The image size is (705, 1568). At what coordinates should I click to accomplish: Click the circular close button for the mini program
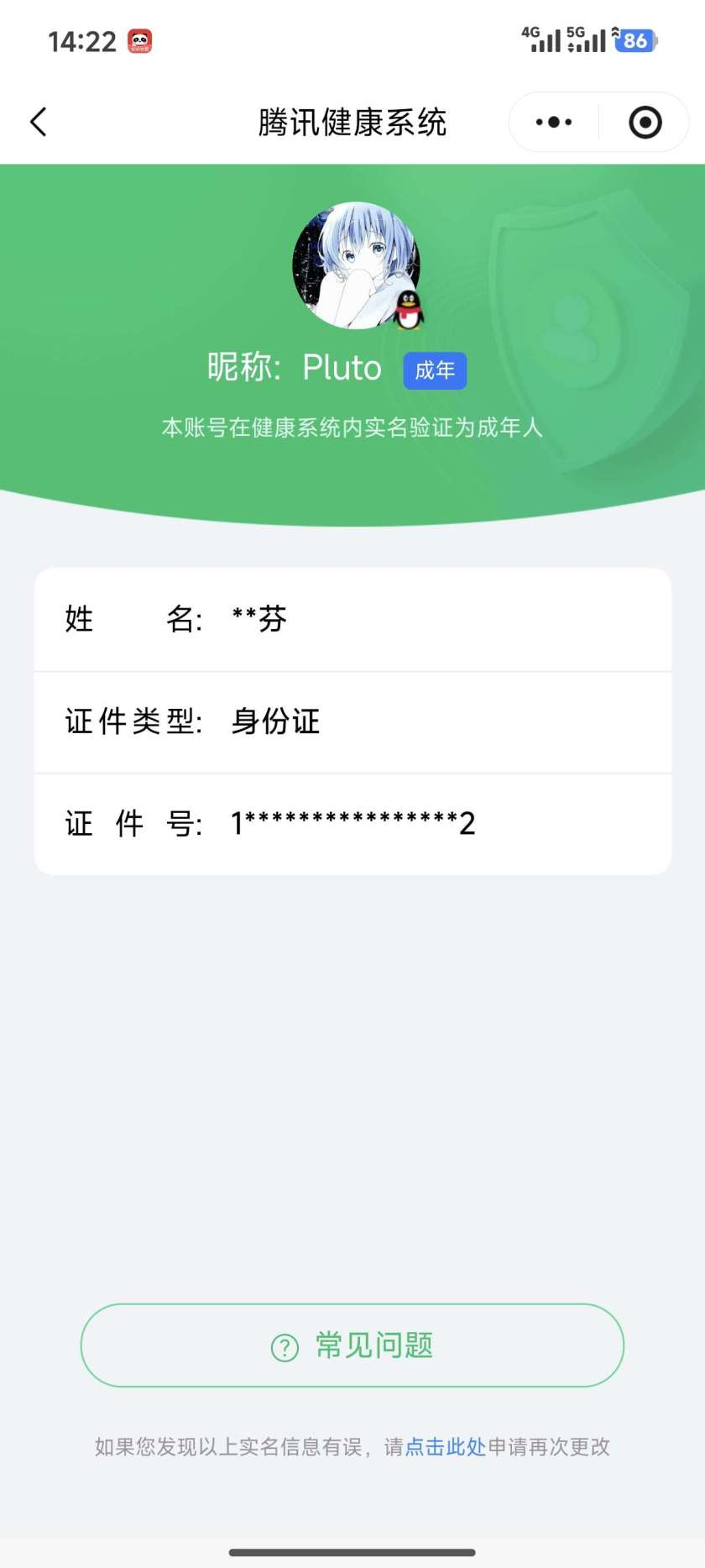pos(644,122)
